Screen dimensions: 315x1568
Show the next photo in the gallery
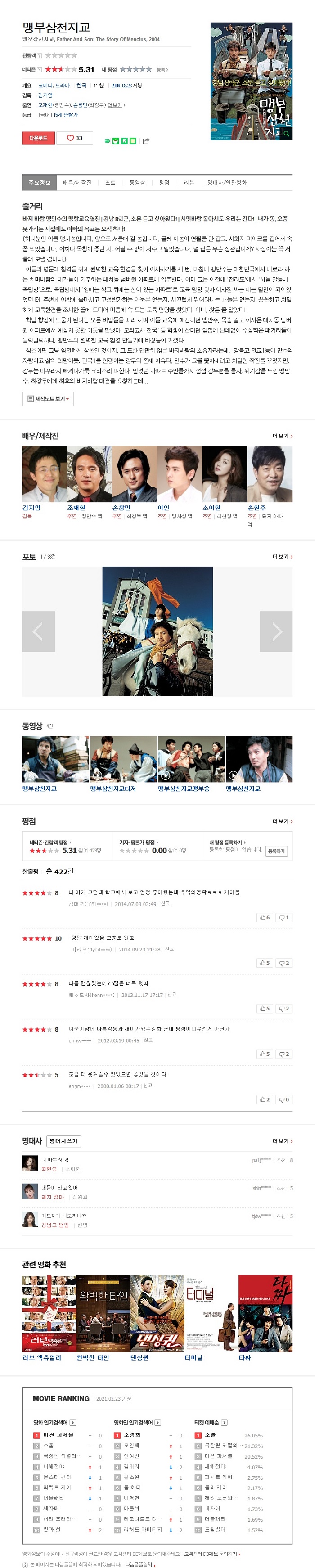[276, 631]
